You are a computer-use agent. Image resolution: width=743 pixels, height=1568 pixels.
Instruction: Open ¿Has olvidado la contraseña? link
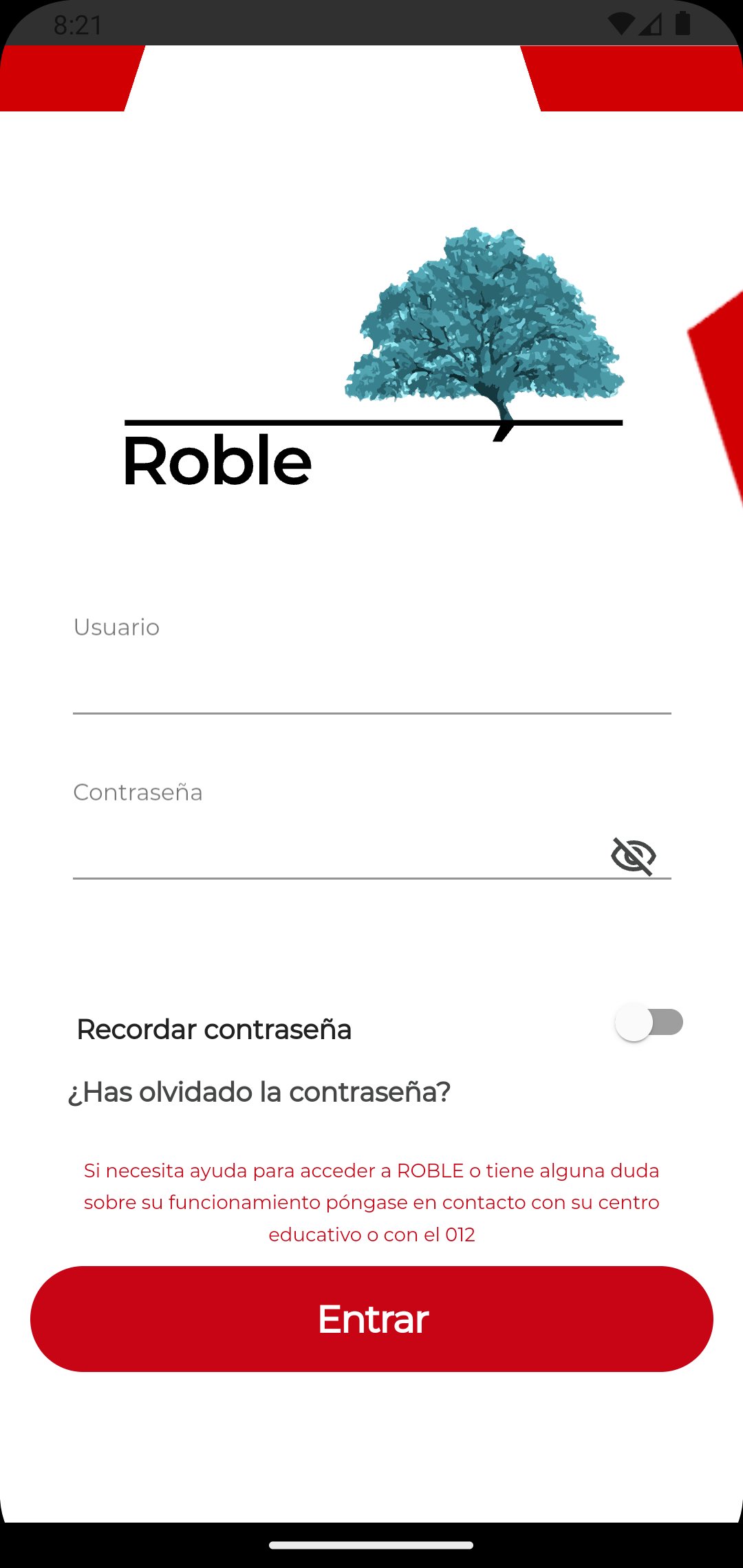point(259,1092)
